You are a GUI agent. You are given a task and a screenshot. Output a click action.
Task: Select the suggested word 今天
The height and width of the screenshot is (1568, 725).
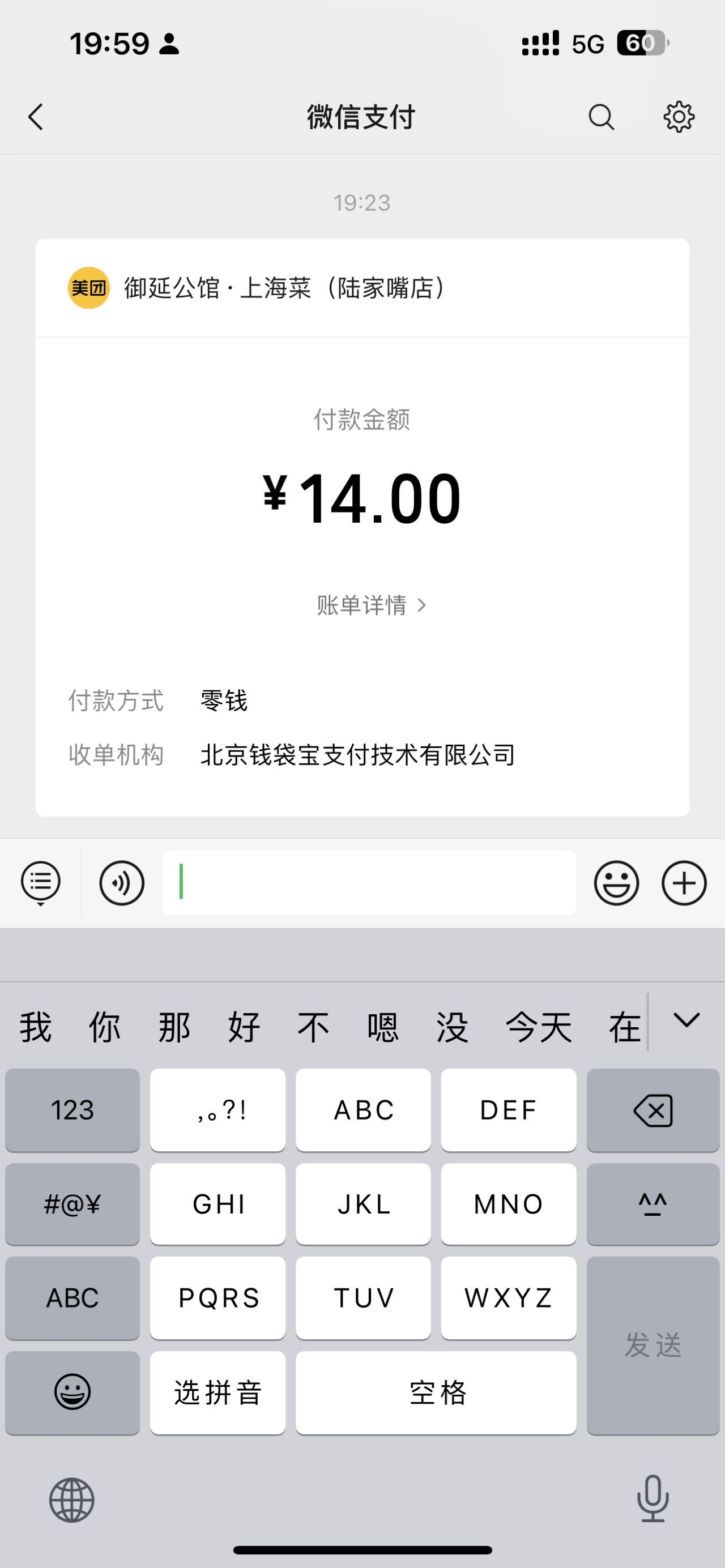pyautogui.click(x=539, y=1027)
